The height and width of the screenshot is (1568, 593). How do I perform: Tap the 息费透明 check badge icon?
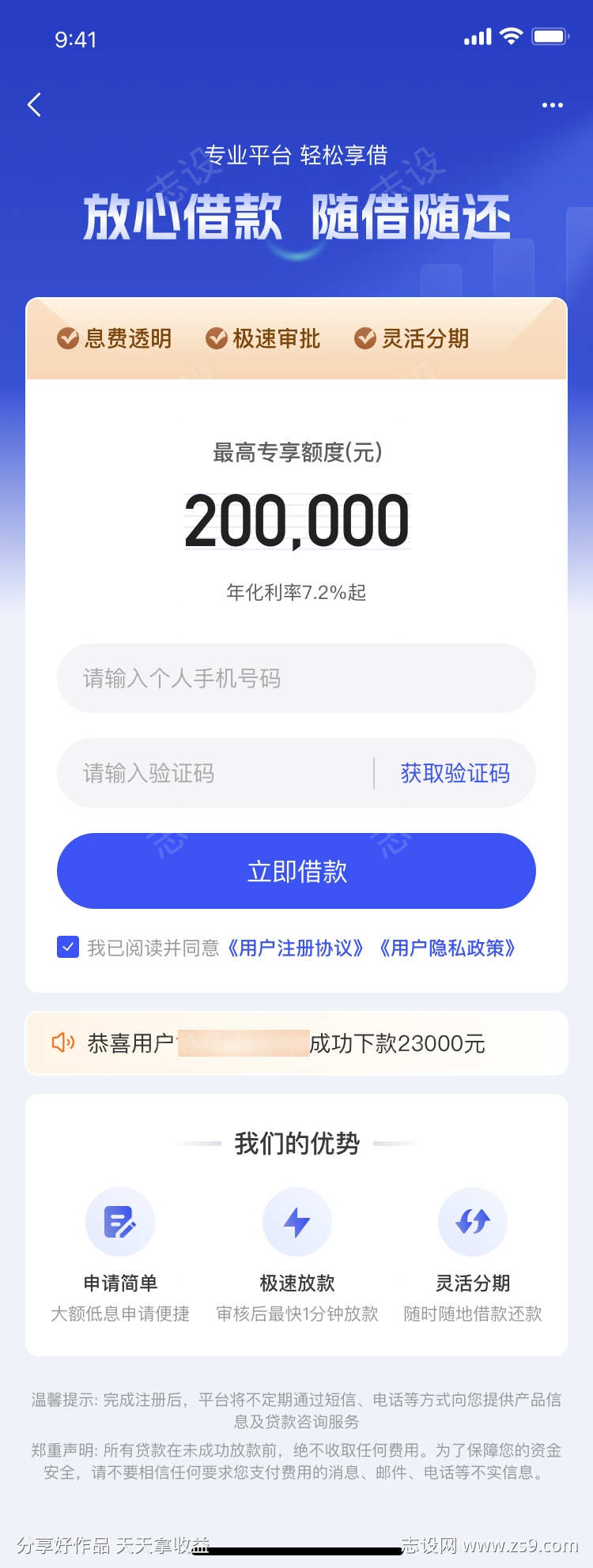(67, 338)
